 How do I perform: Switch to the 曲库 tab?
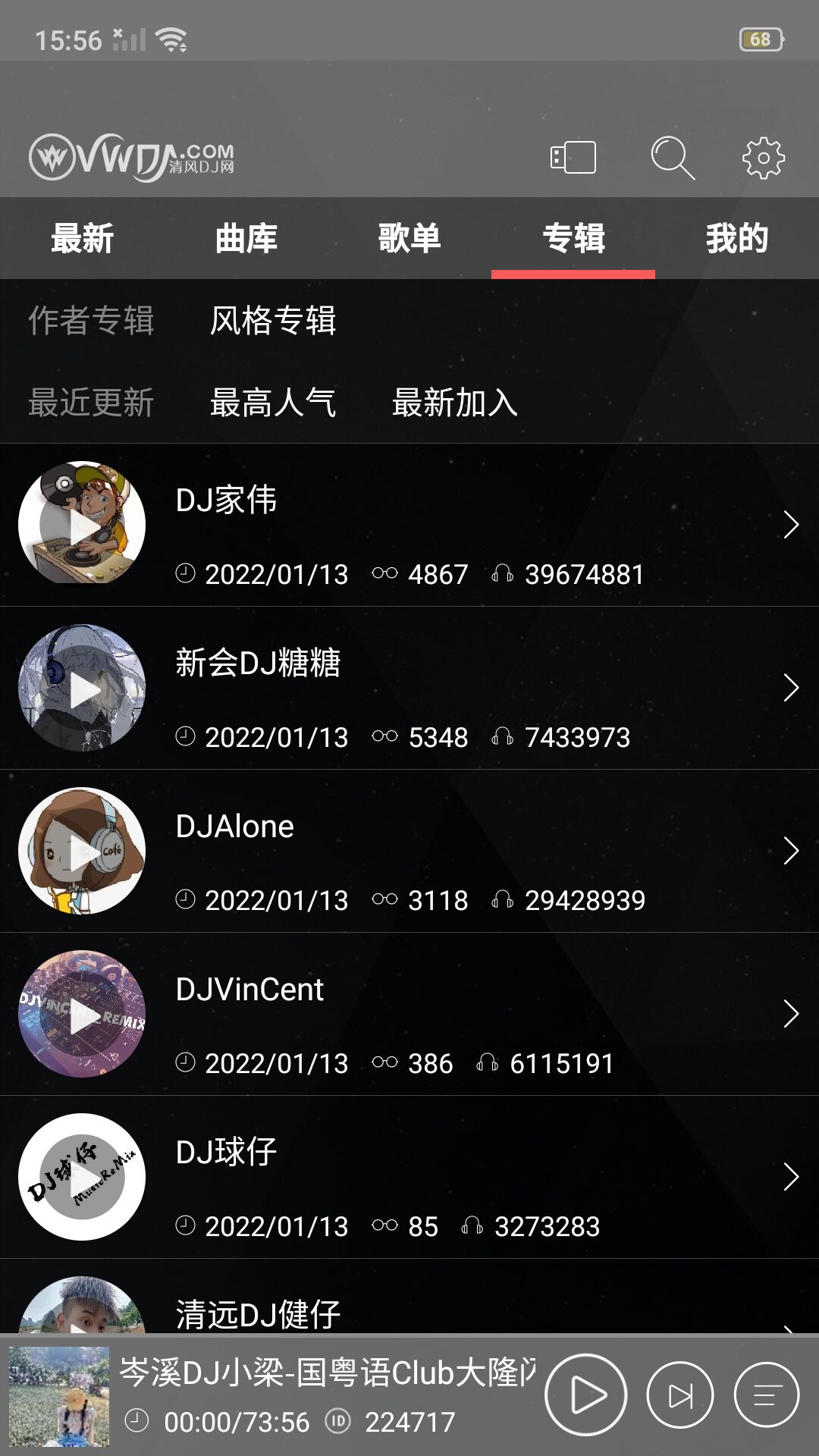tap(246, 238)
